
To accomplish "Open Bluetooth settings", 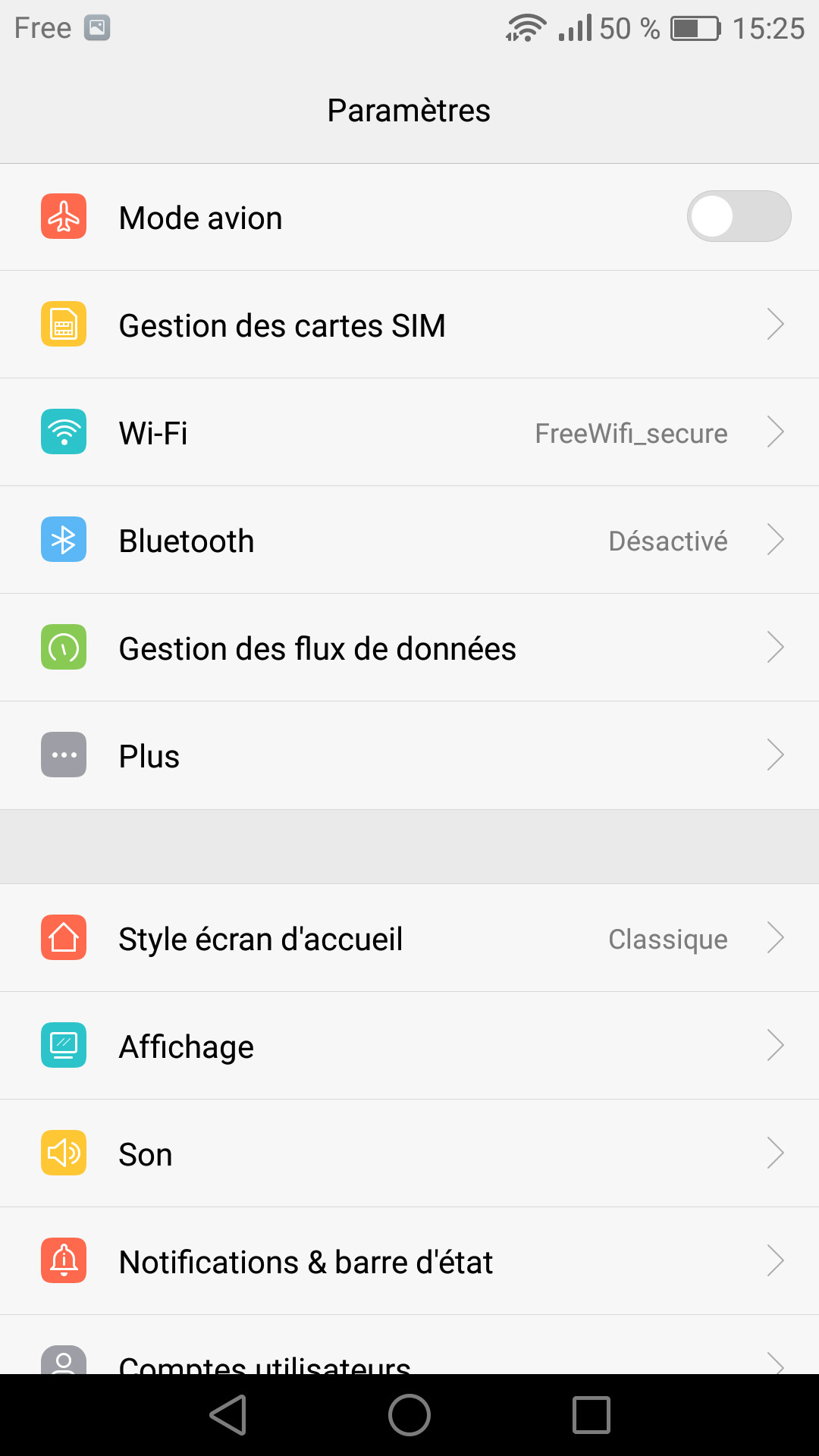I will click(x=409, y=540).
